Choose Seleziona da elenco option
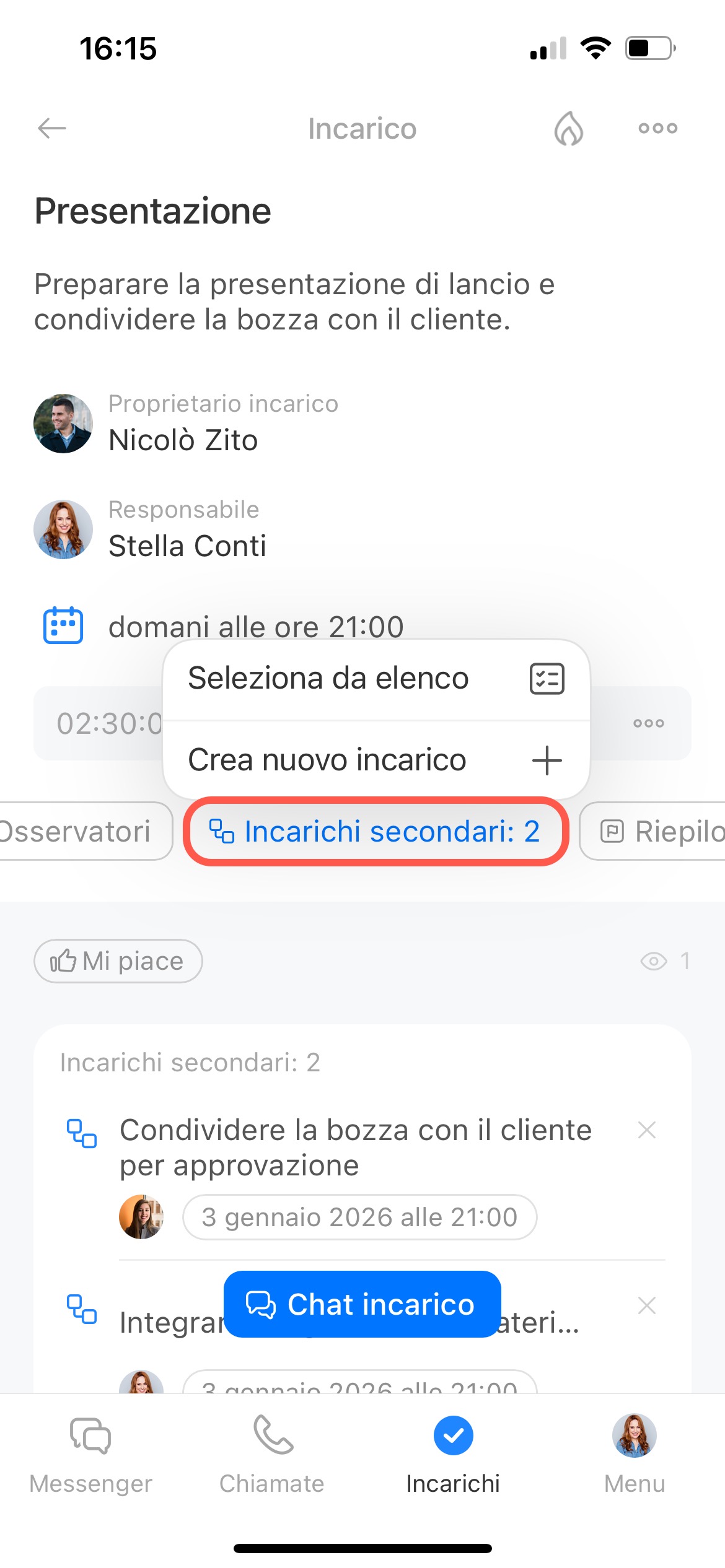The image size is (725, 1568). pyautogui.click(x=376, y=679)
